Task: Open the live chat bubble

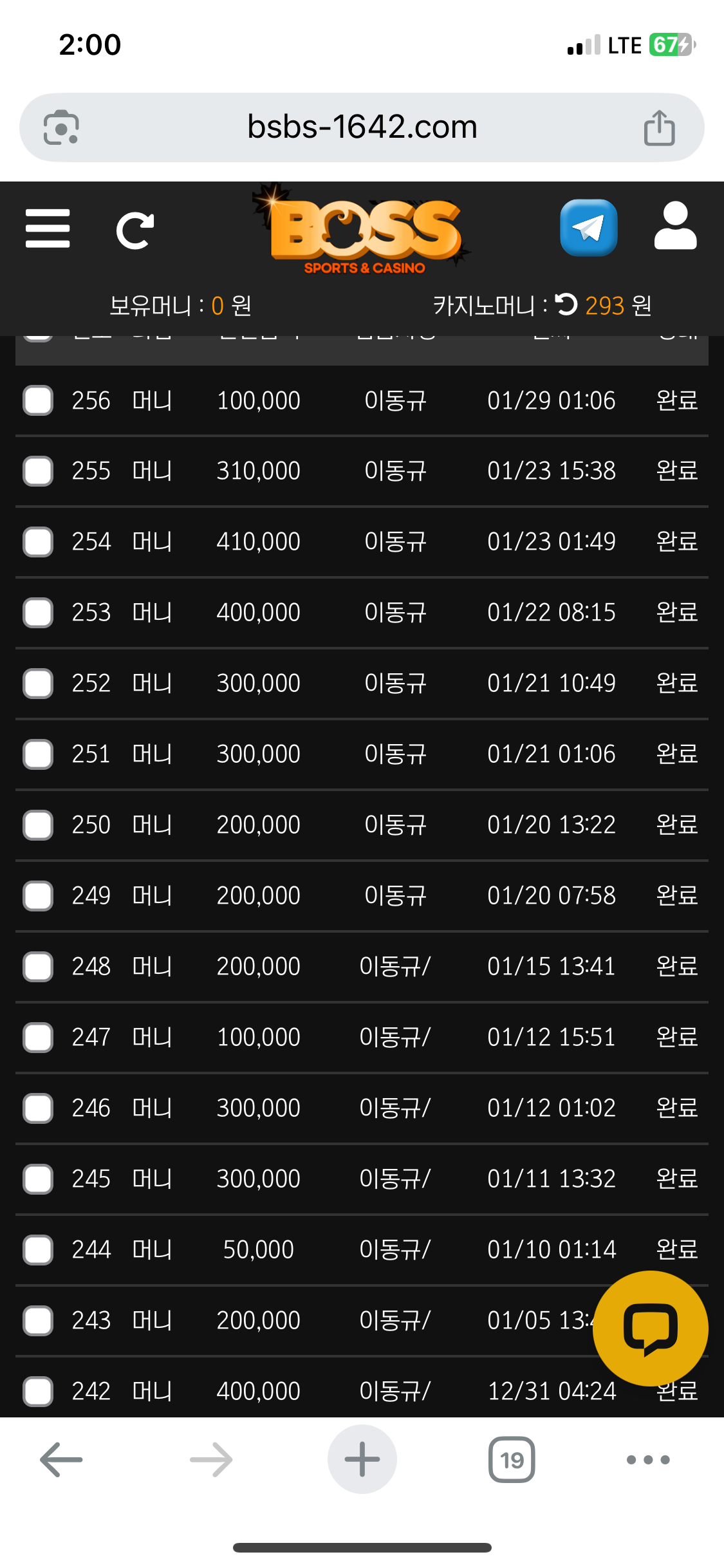Action: (650, 1329)
